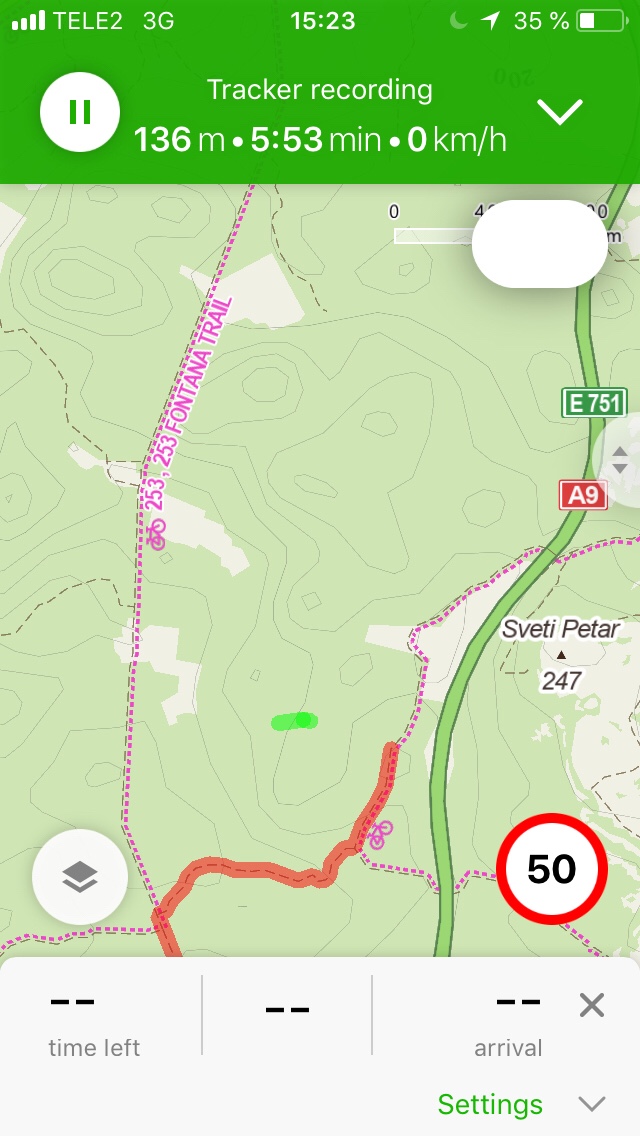Pause the tracker recording
This screenshot has width=640, height=1136.
pyautogui.click(x=80, y=111)
